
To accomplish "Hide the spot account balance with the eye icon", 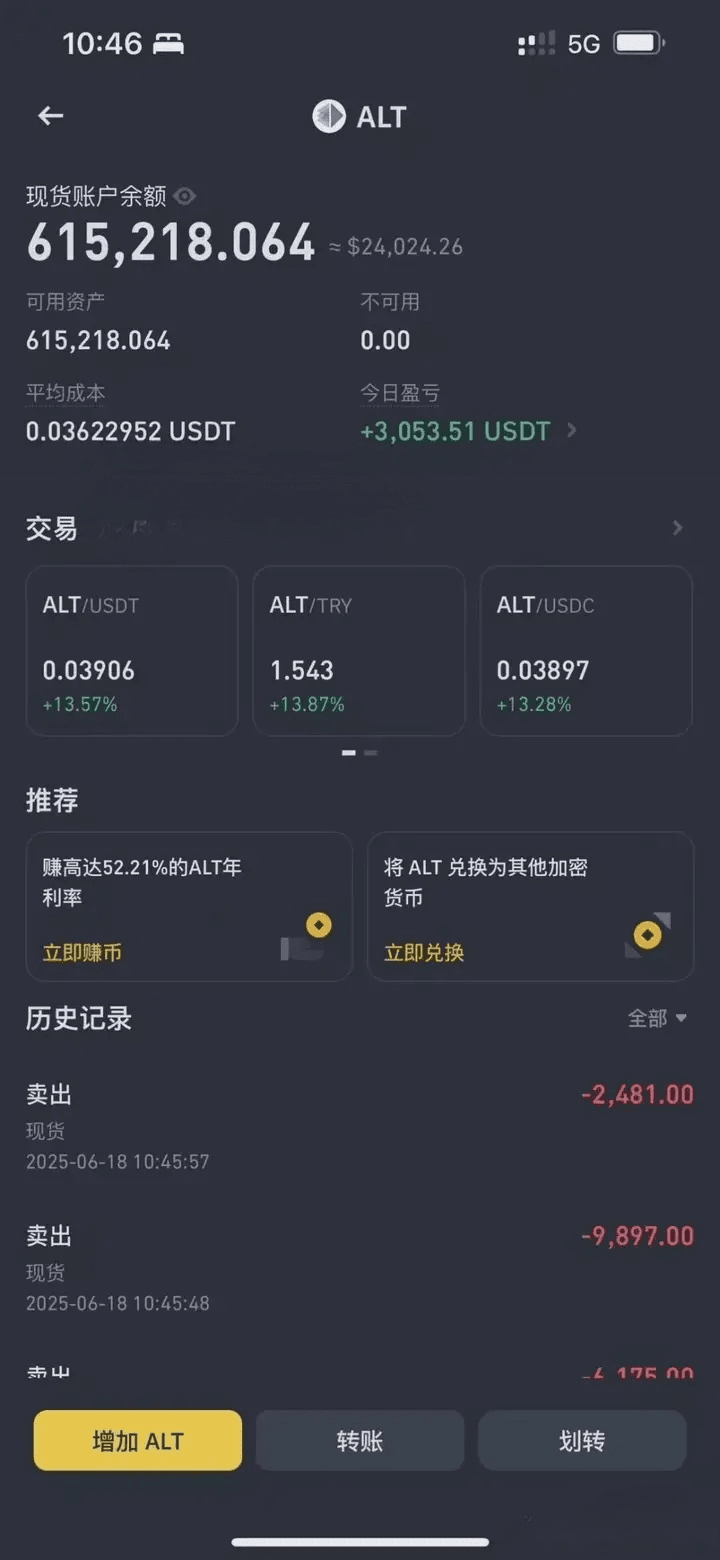I will [185, 196].
